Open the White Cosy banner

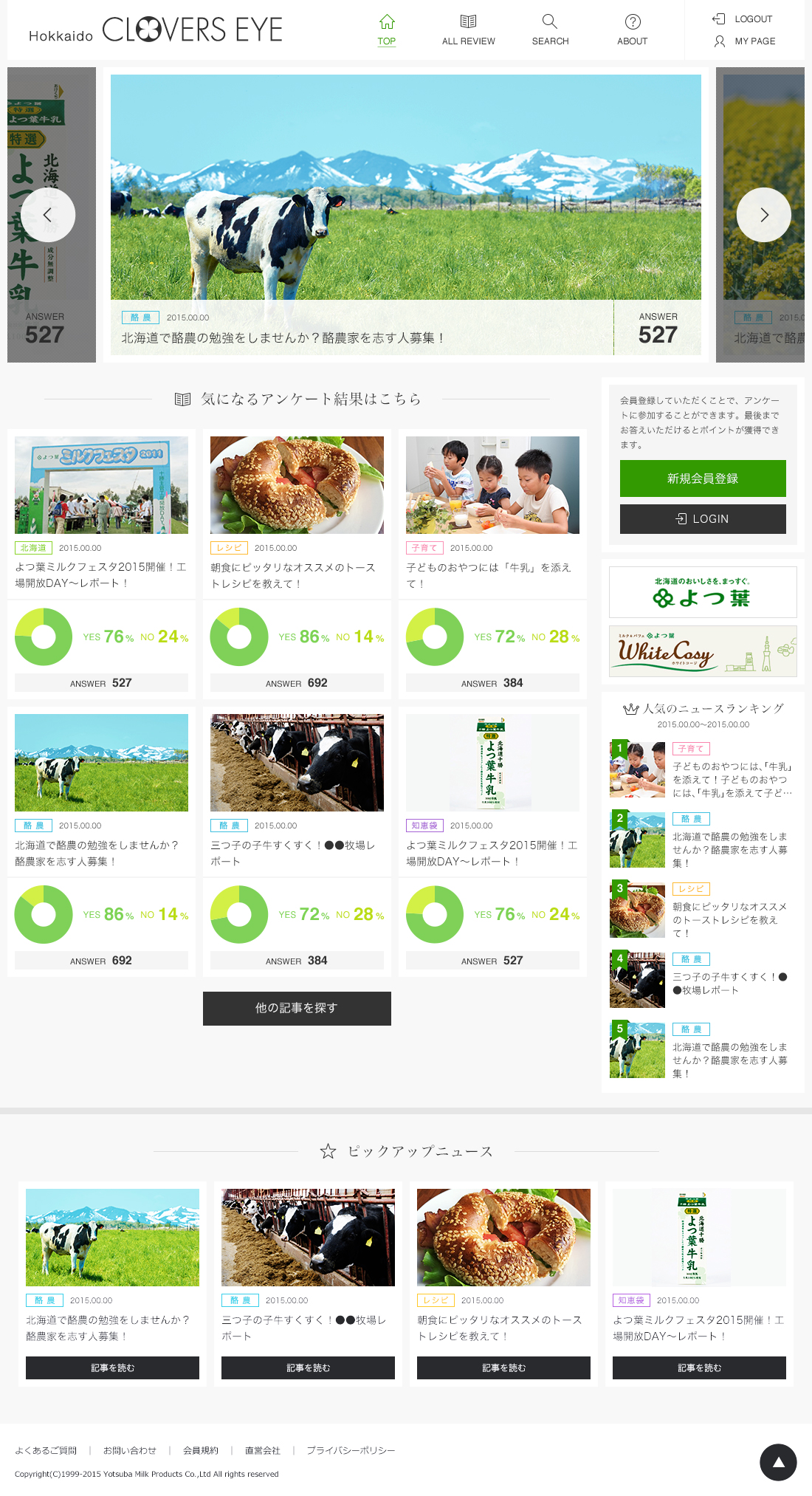(703, 651)
